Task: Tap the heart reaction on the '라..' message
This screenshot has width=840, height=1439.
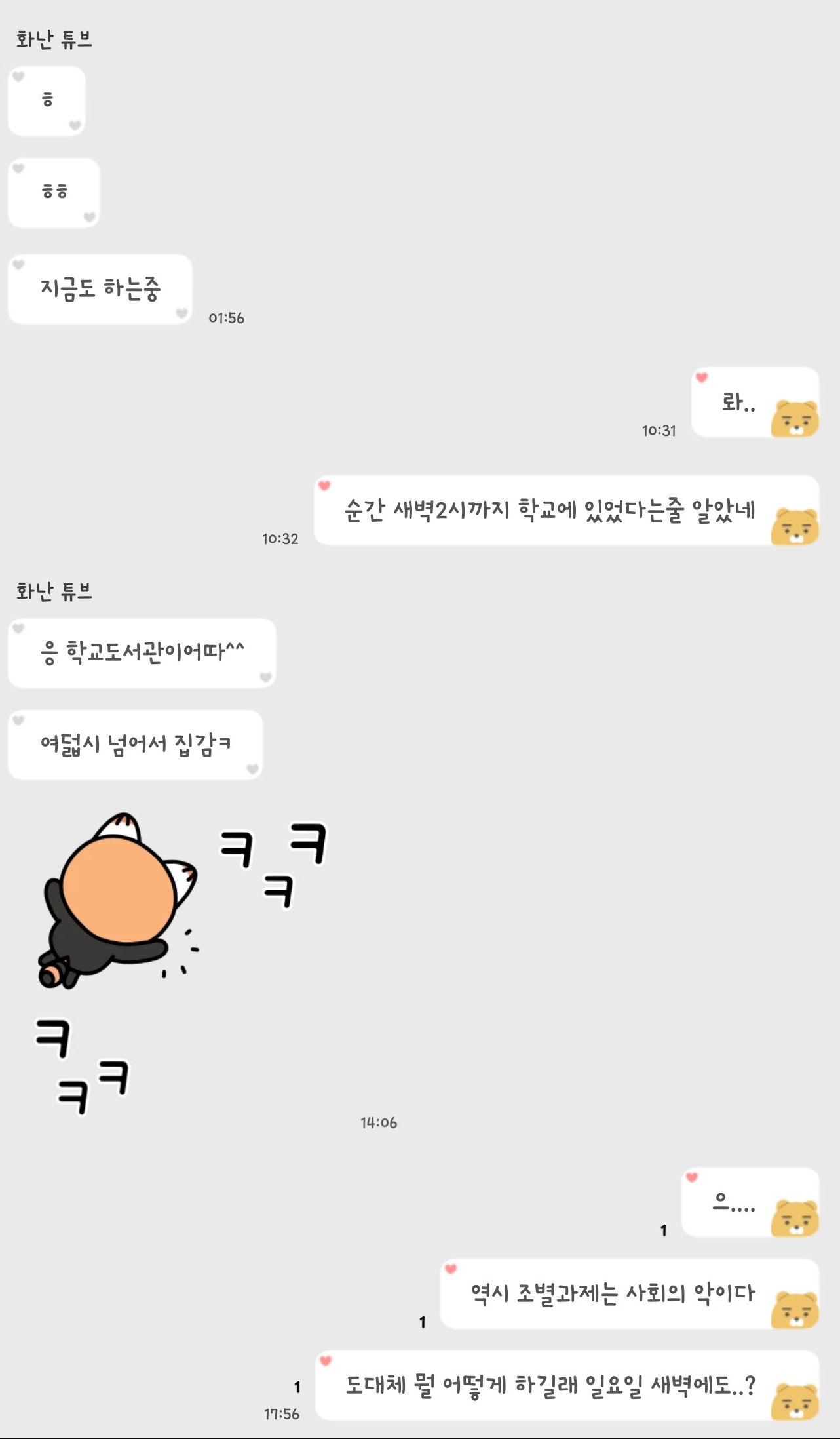Action: click(x=702, y=377)
